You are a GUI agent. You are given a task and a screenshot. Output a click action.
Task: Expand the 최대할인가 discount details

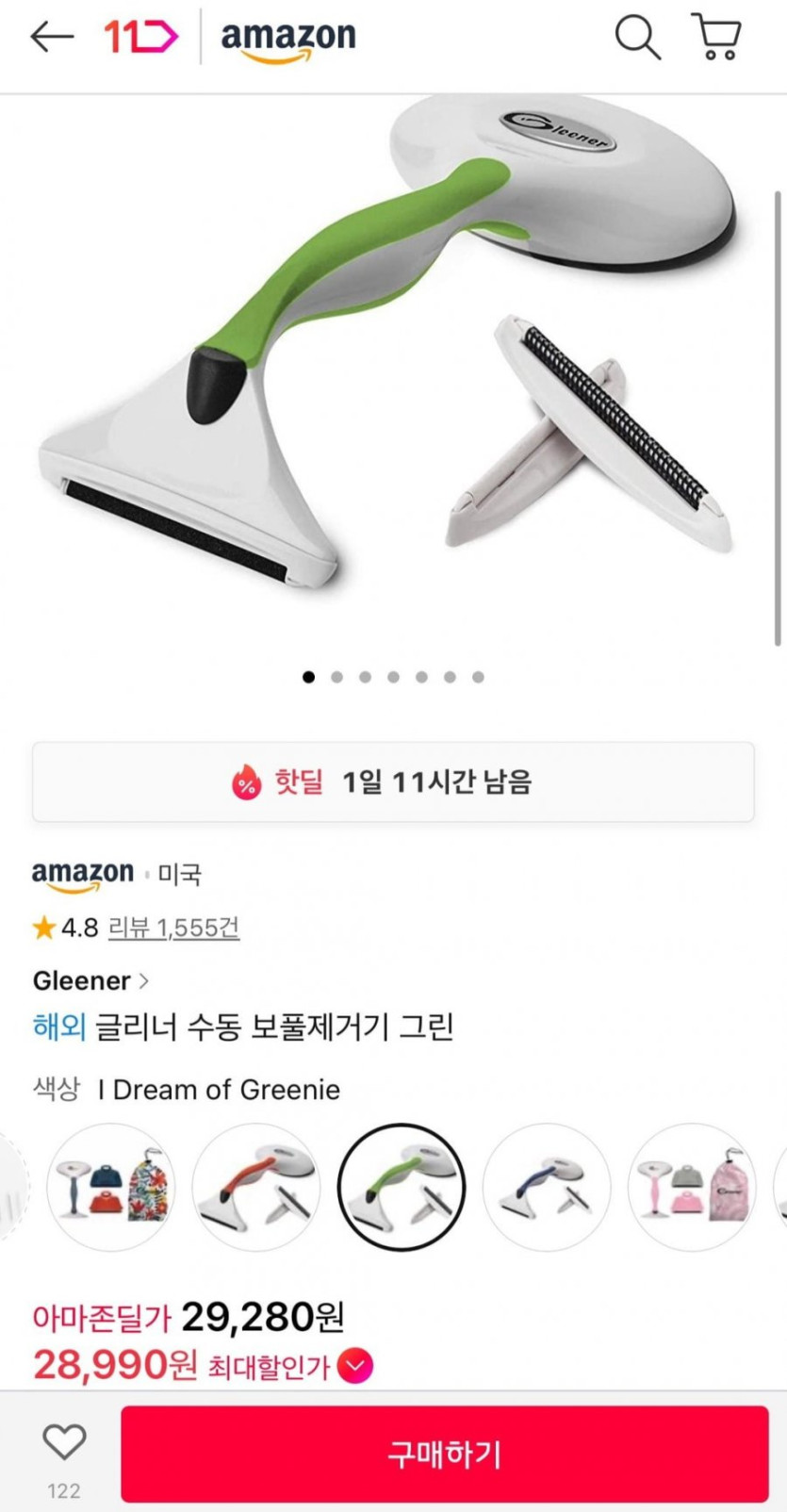(x=355, y=1366)
